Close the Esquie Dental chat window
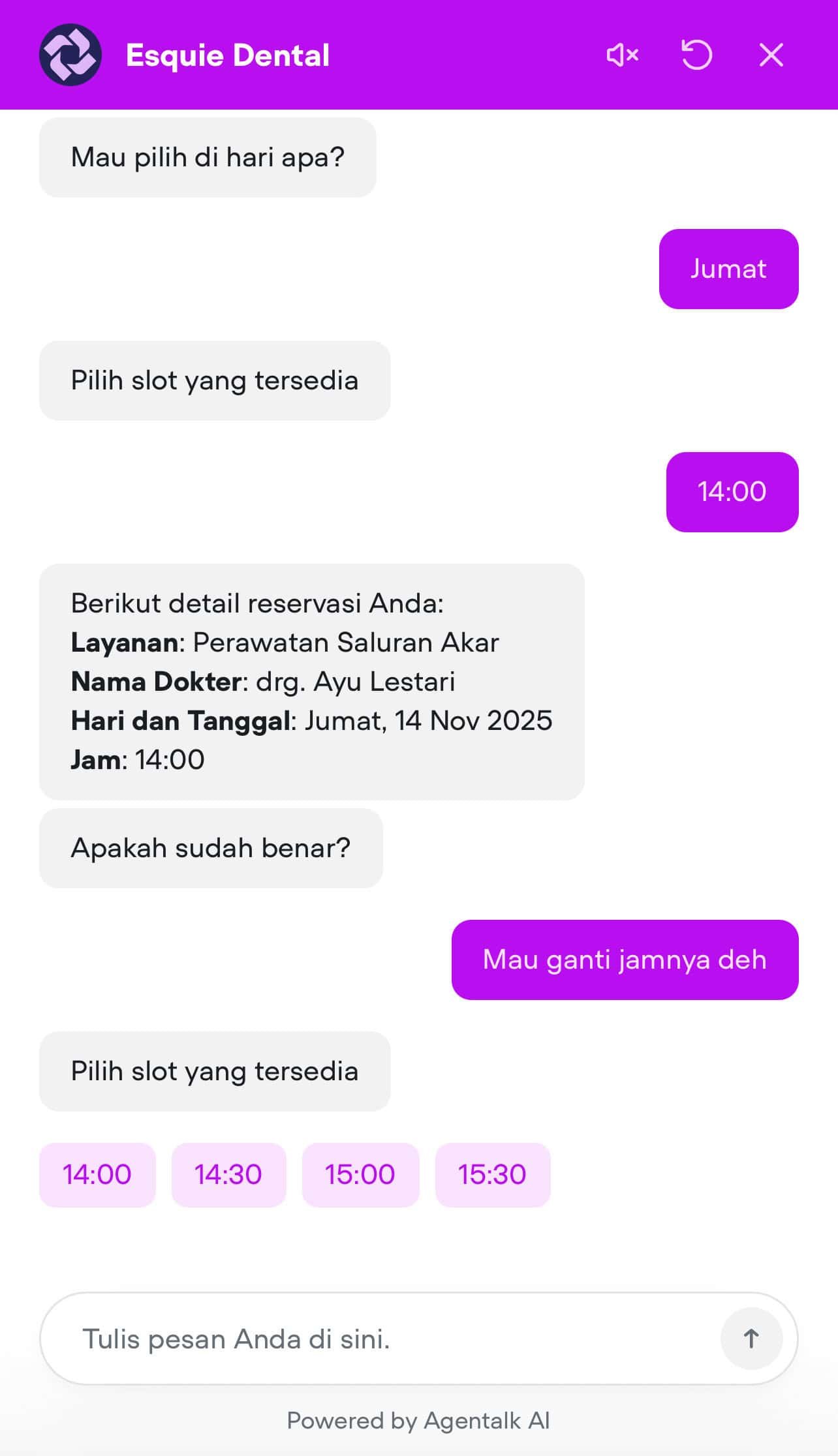The height and width of the screenshot is (1456, 838). [x=771, y=55]
